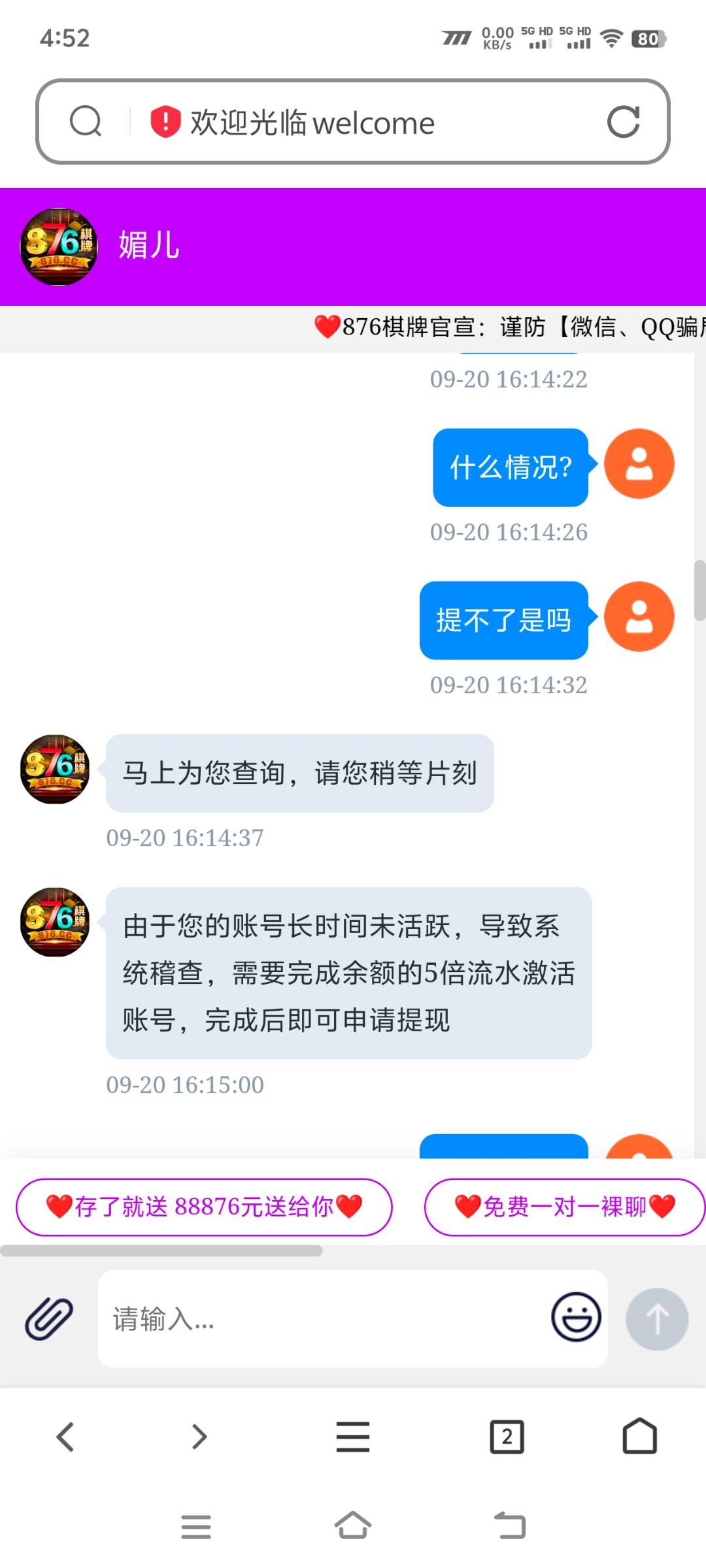Select the 免费一对一裸聊 quick reply chip
Screen dimensions: 706x1568
(x=564, y=1207)
